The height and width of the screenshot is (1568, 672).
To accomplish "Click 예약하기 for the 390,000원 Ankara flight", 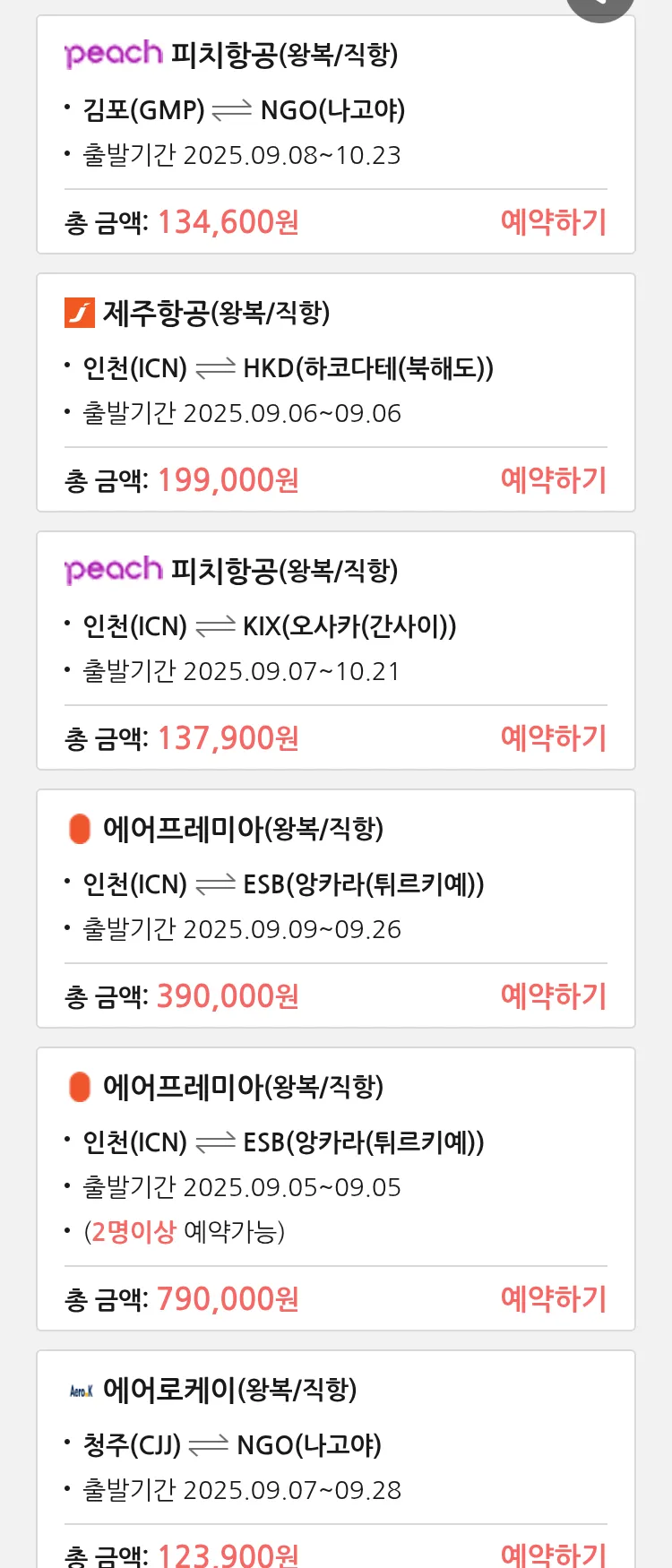I will [554, 996].
